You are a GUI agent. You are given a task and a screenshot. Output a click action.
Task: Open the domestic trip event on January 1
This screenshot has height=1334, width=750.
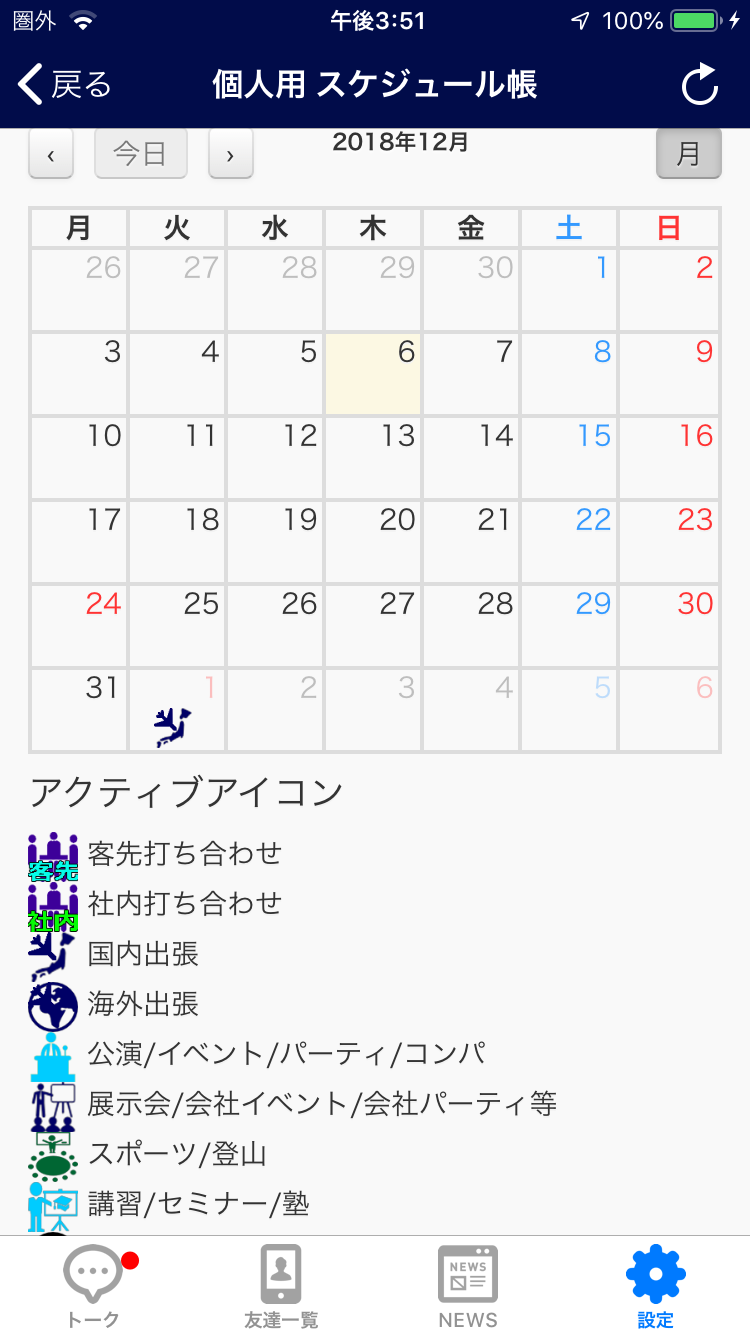tap(173, 727)
